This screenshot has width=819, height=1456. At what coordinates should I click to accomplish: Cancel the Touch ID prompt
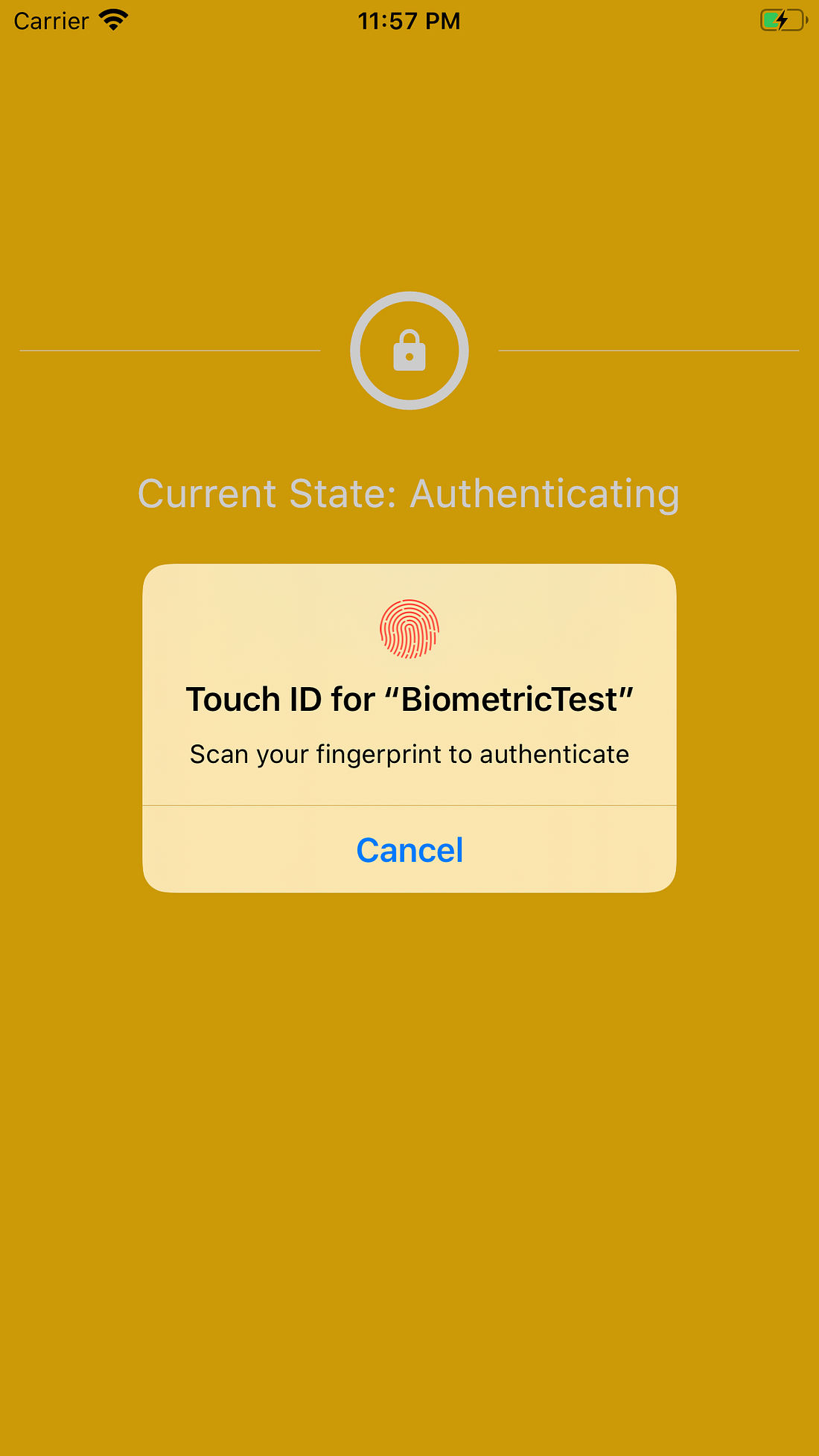click(409, 849)
